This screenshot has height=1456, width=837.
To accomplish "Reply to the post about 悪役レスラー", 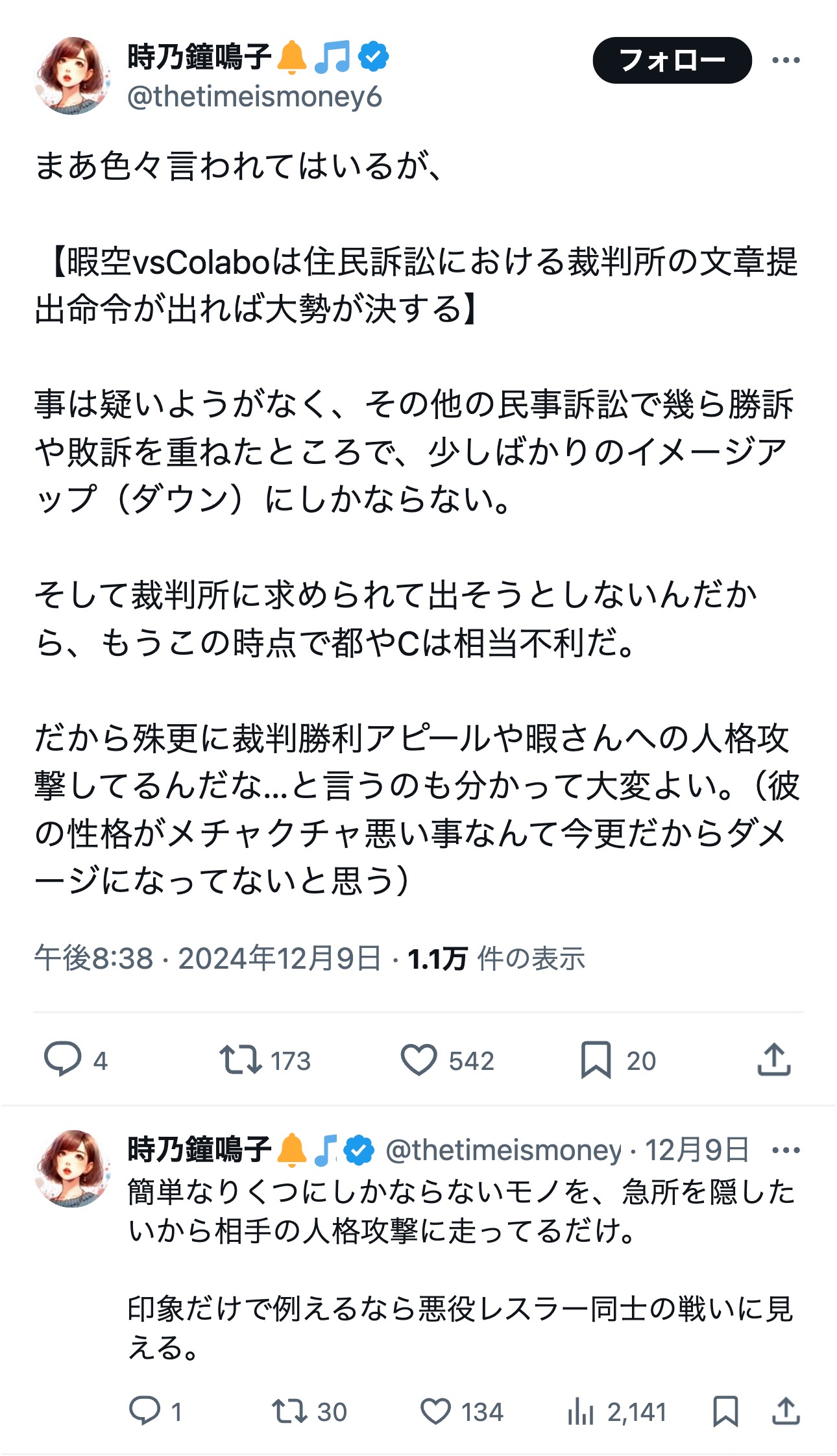I will [x=144, y=1411].
